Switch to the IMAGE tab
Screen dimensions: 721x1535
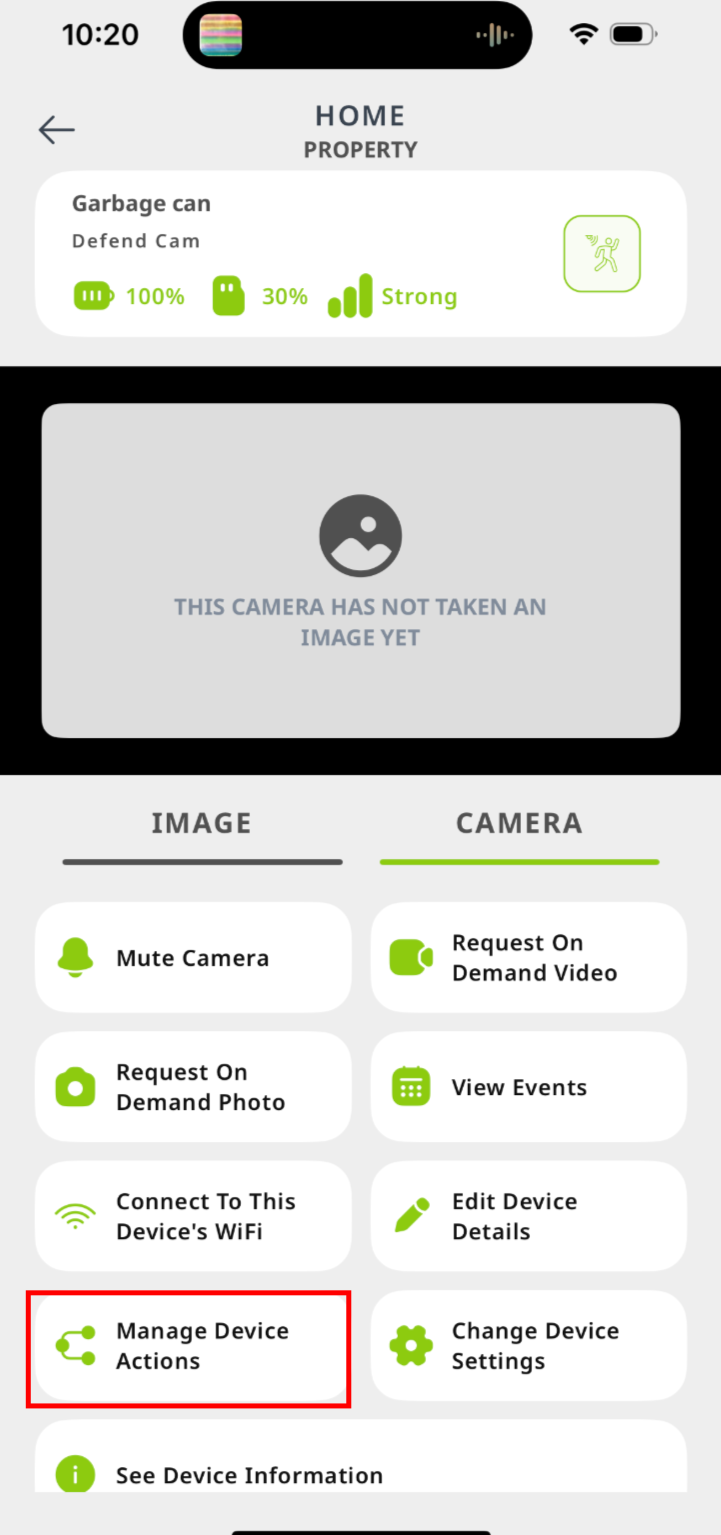[x=201, y=823]
